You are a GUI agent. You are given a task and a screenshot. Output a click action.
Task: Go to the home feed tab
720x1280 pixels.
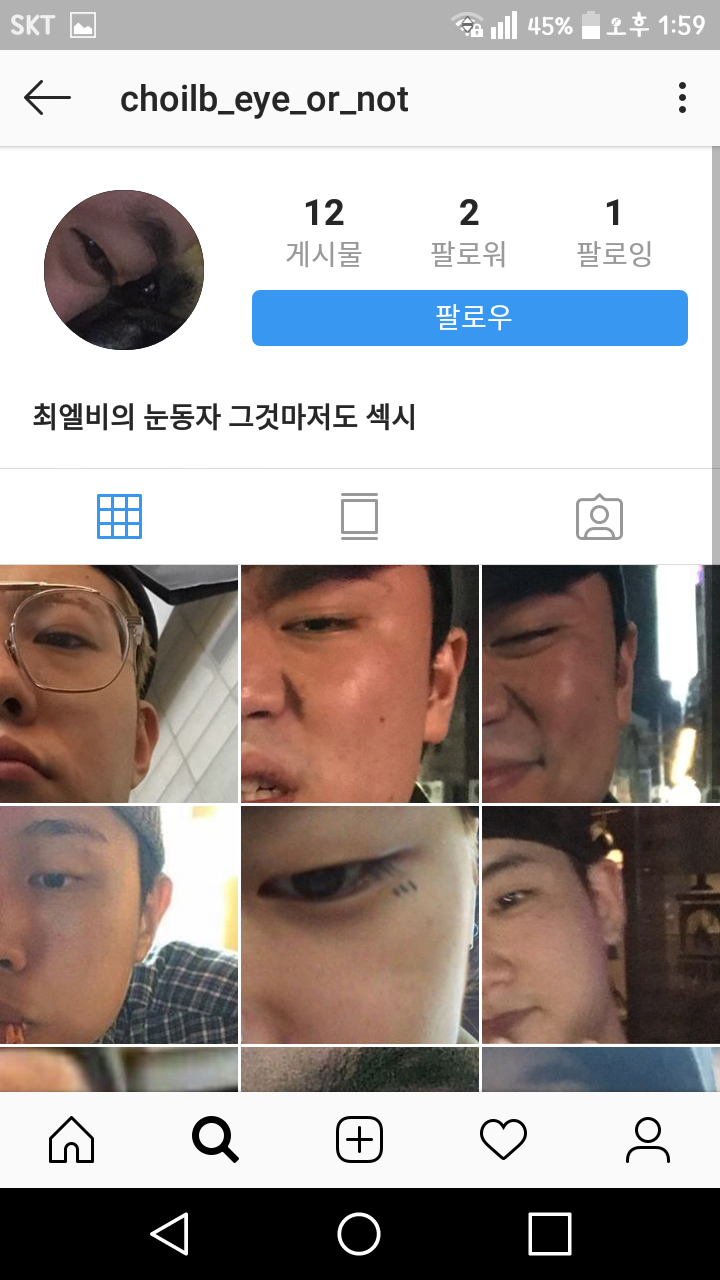72,1140
